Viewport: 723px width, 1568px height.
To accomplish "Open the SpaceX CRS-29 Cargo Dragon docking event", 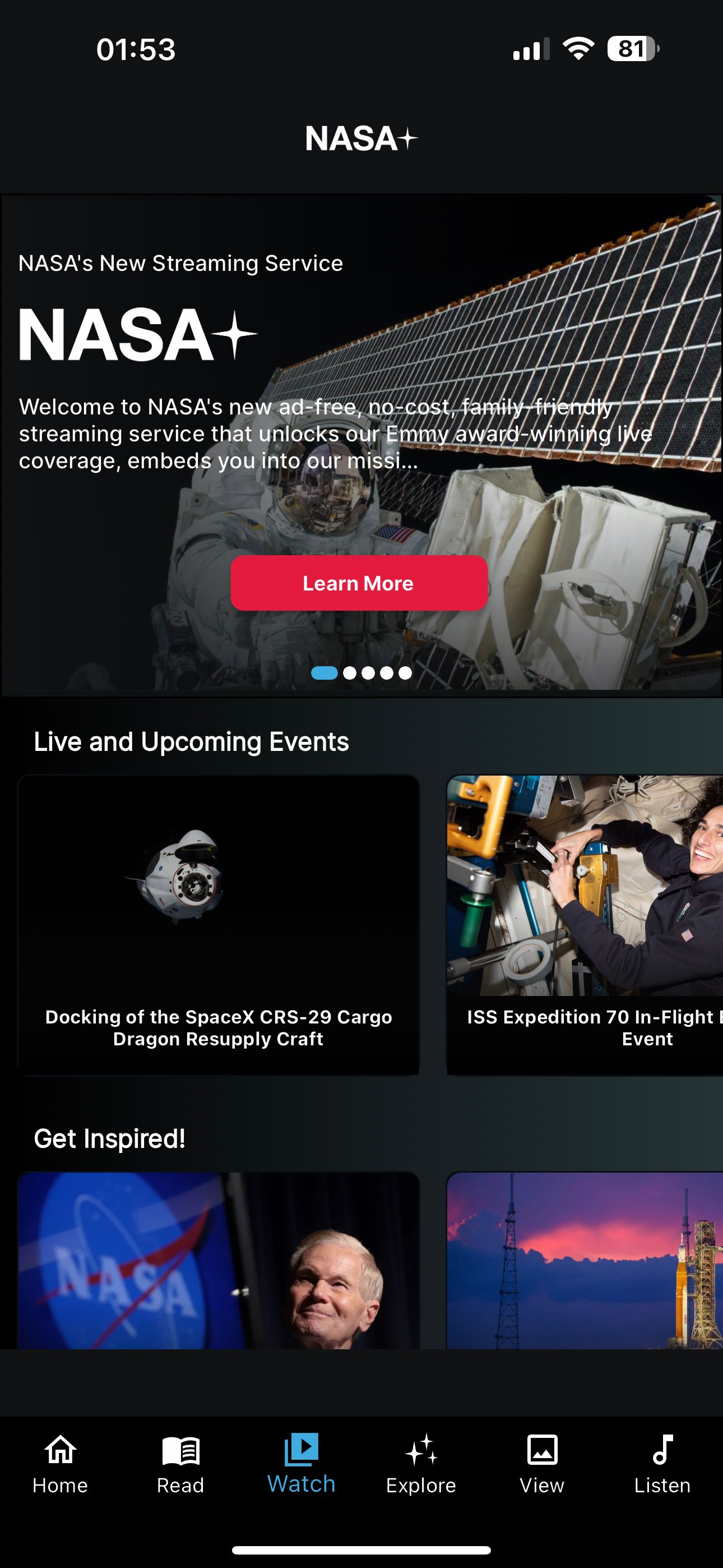I will point(219,924).
